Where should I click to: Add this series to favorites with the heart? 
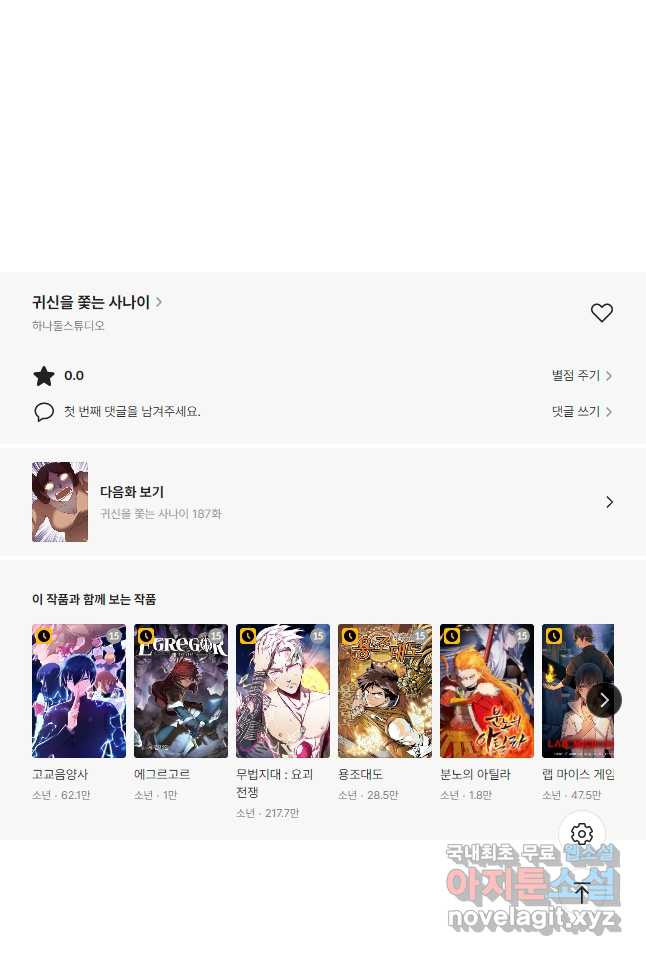(x=601, y=313)
